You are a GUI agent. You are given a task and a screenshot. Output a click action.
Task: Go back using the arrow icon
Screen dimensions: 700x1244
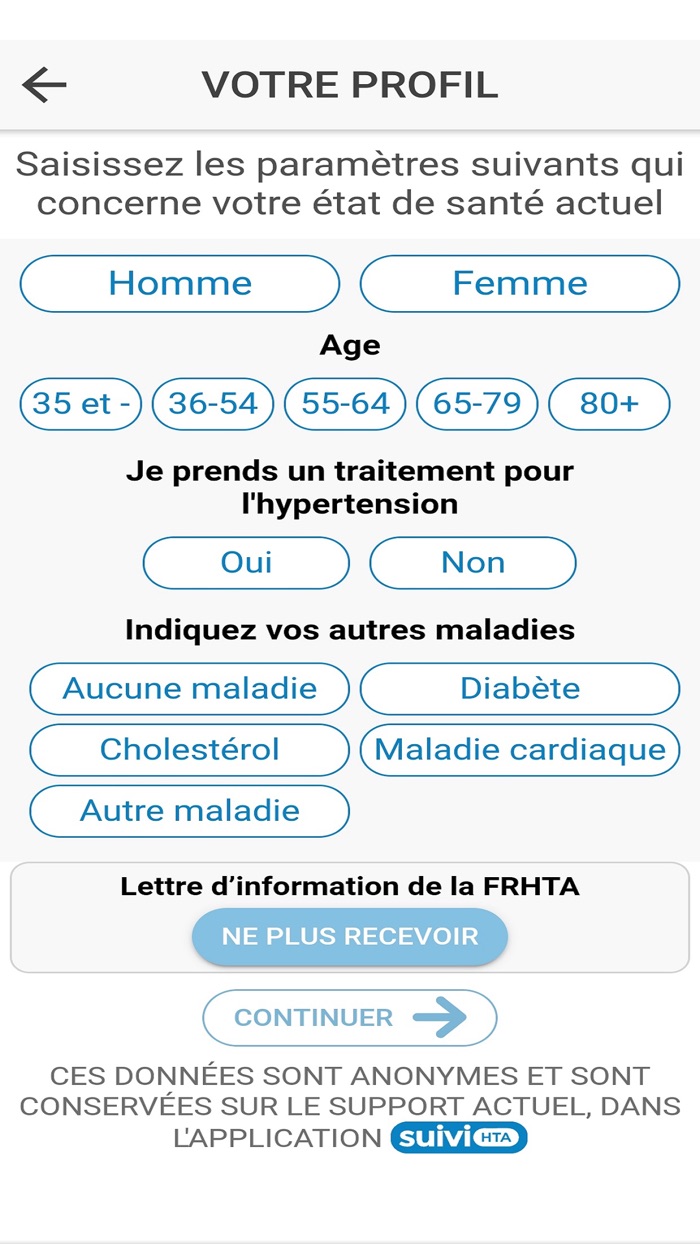(44, 86)
